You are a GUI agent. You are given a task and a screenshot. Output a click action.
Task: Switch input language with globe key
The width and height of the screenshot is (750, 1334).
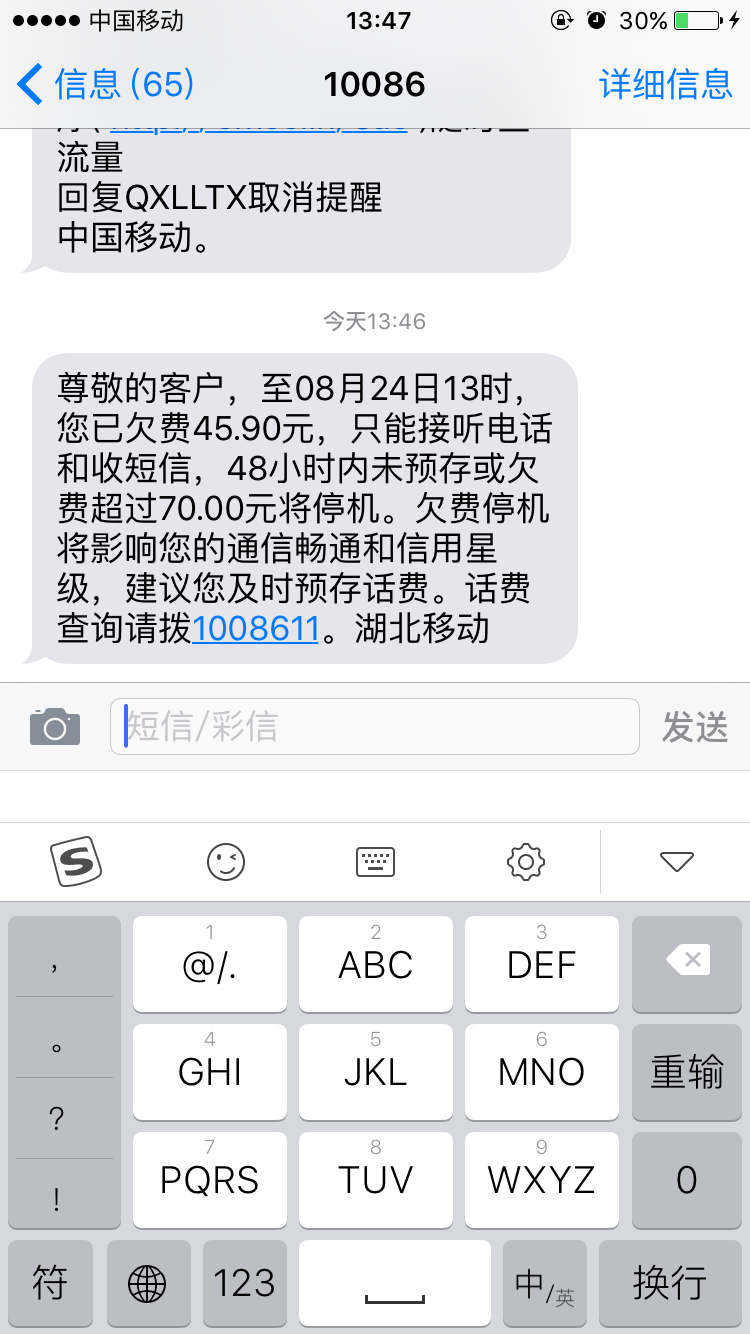pos(148,1283)
